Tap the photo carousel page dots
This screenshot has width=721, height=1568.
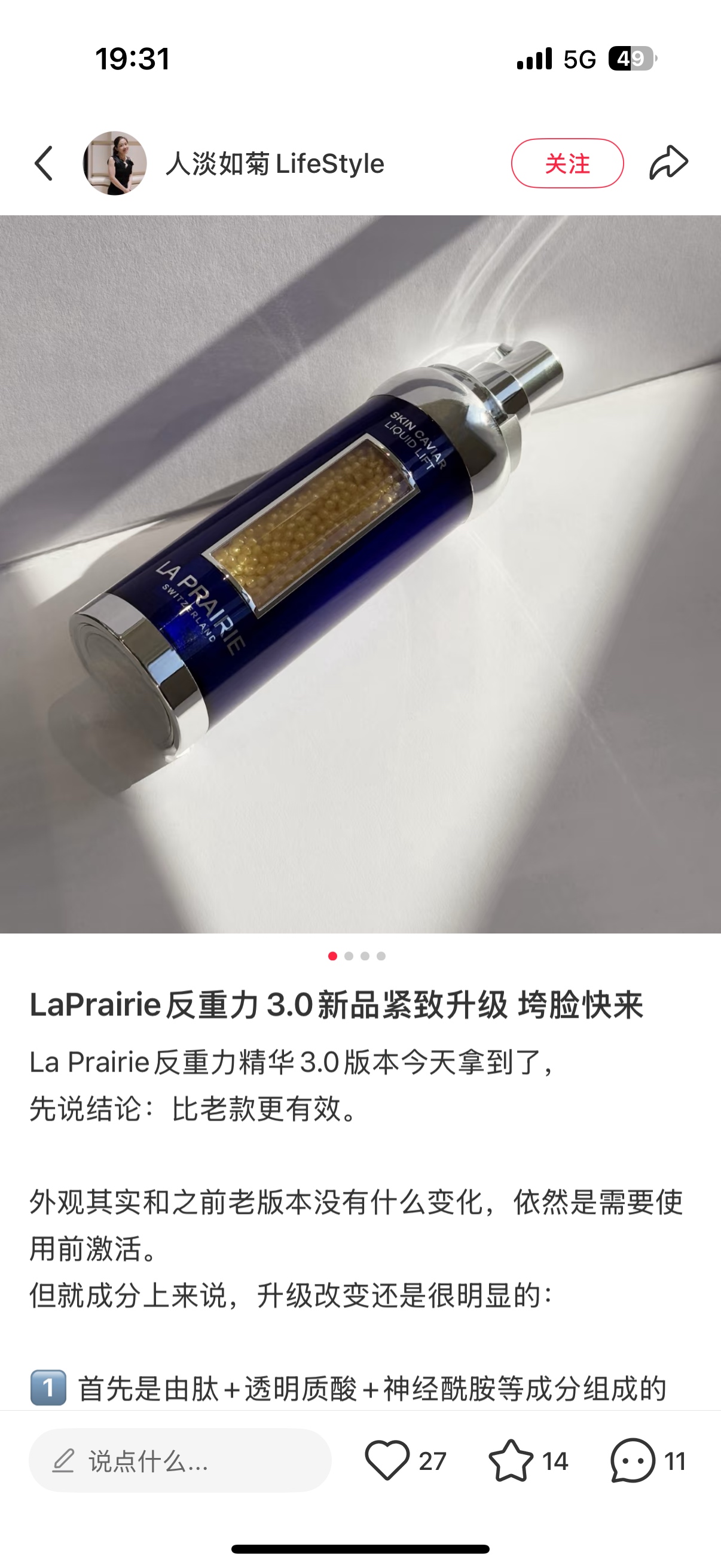[356, 956]
